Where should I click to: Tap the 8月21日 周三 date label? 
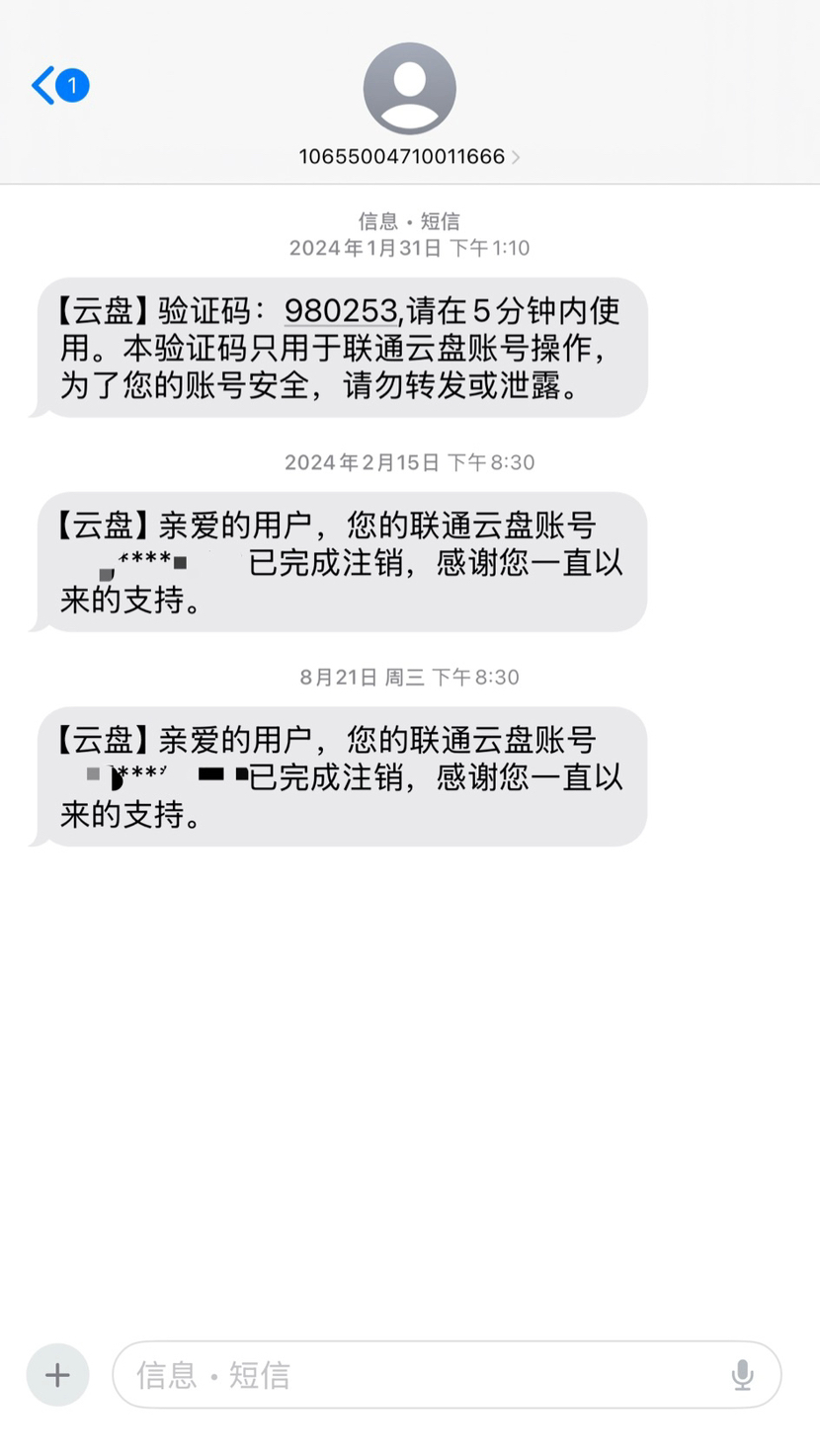[x=409, y=677]
